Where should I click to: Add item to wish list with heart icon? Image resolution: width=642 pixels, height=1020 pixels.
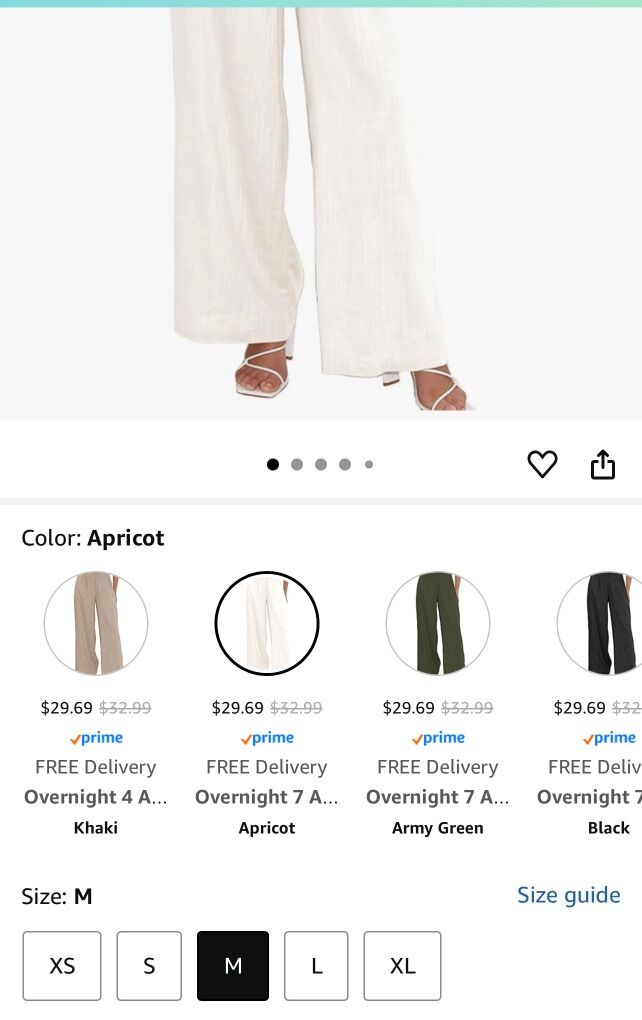click(x=542, y=464)
